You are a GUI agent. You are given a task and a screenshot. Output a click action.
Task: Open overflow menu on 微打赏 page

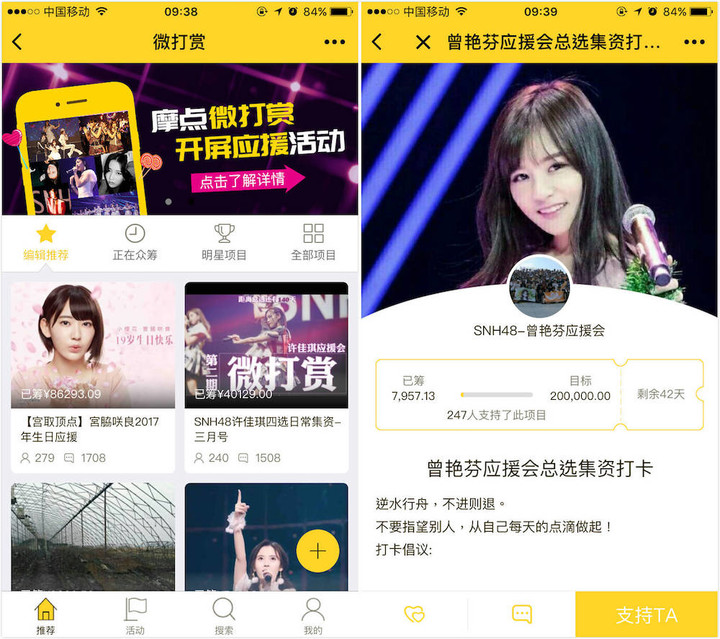coord(334,43)
